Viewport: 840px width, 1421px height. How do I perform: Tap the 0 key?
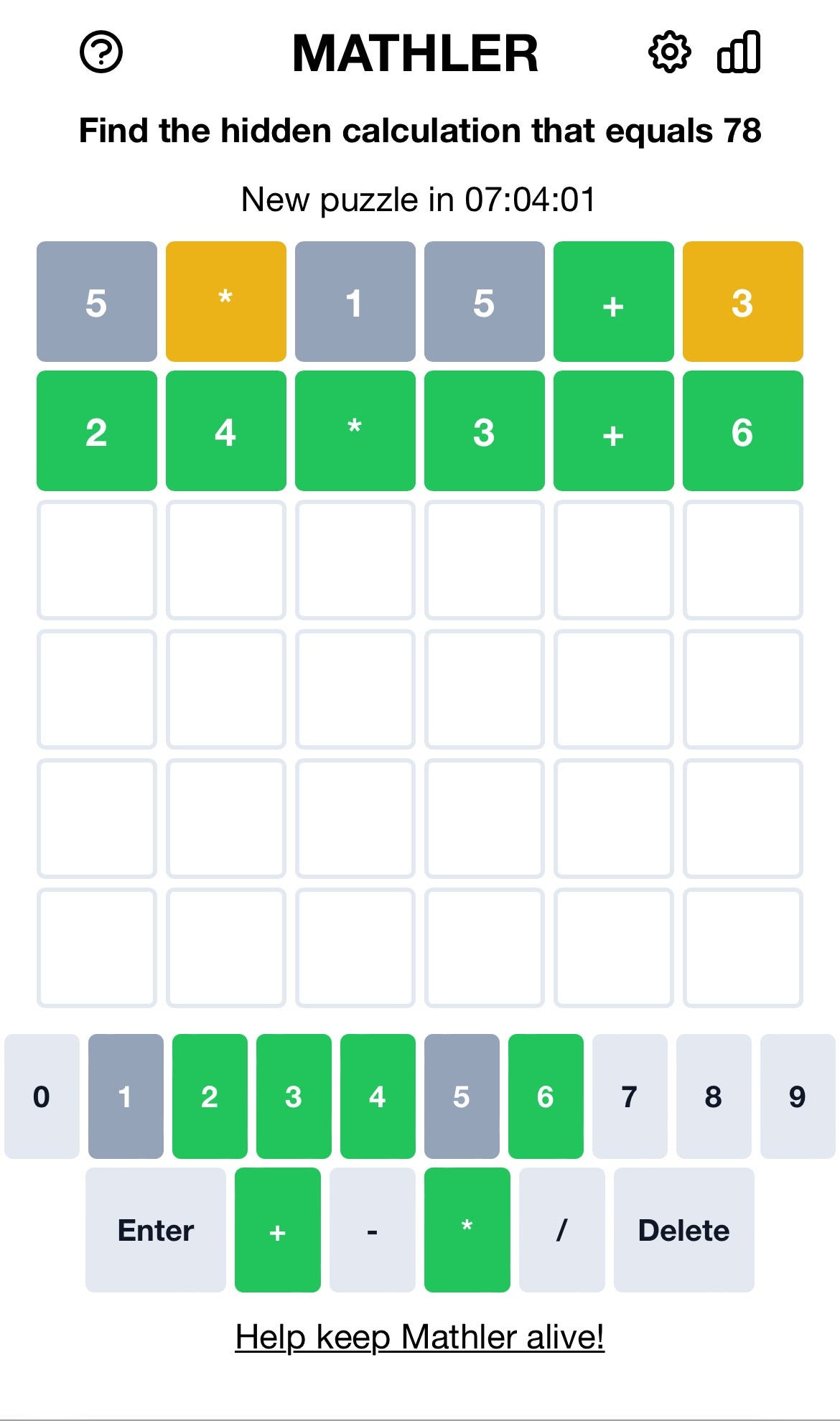pyautogui.click(x=42, y=1096)
